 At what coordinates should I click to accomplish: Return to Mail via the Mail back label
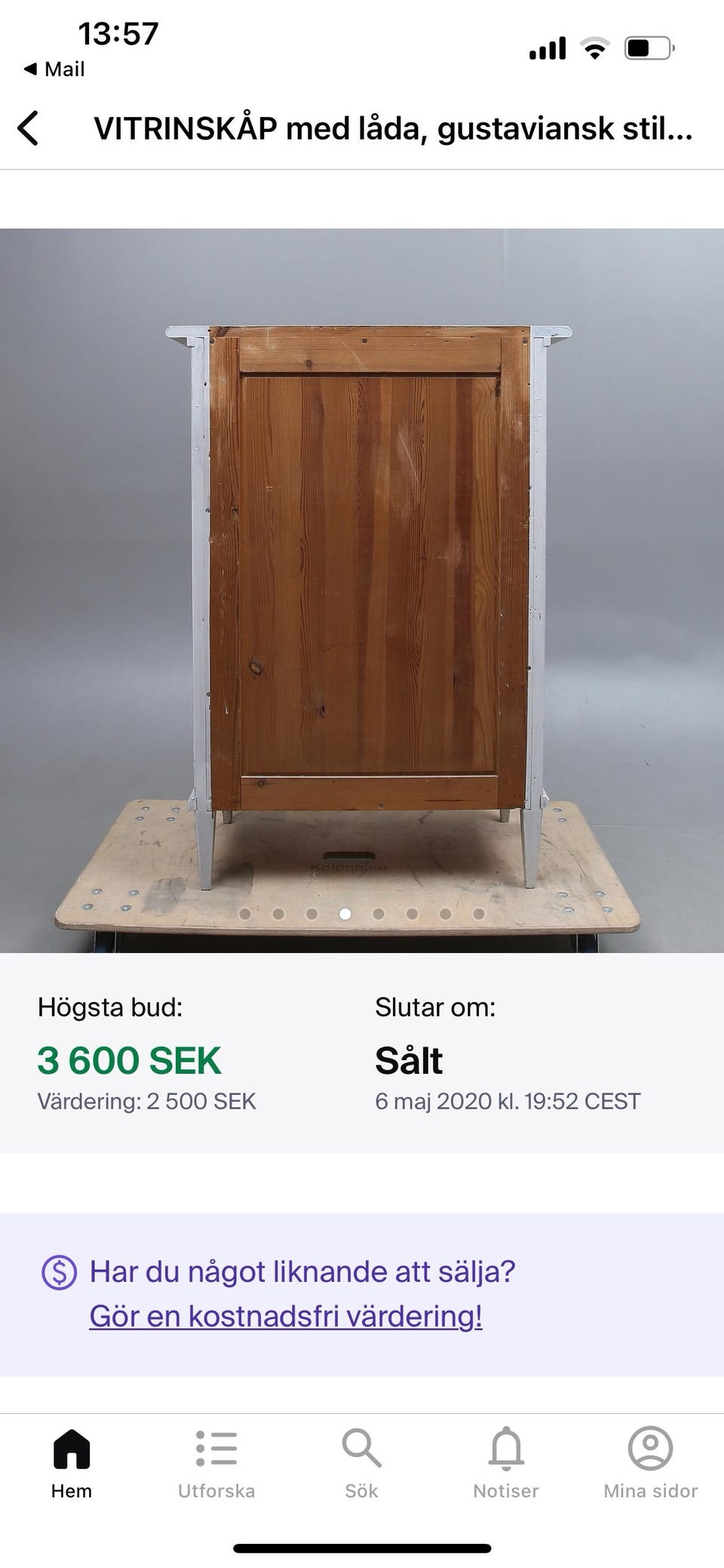click(x=53, y=69)
